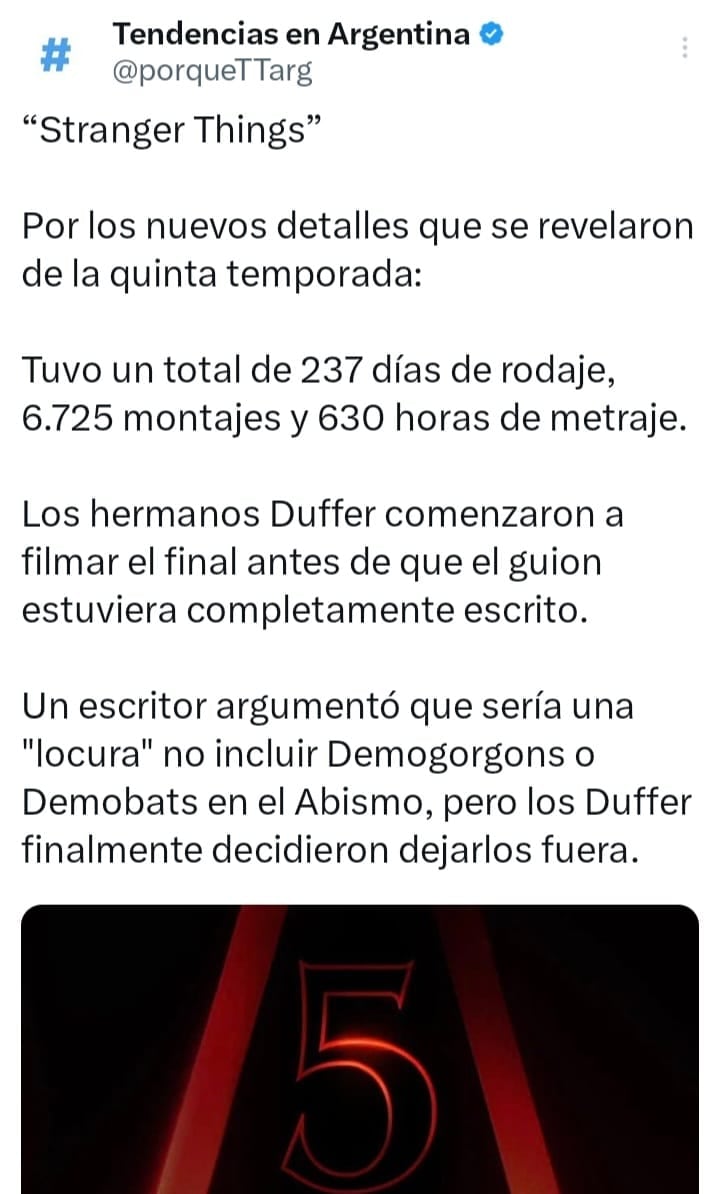This screenshot has width=720, height=1194.
Task: Click the verified checkmark next to the account name
Action: [x=490, y=32]
